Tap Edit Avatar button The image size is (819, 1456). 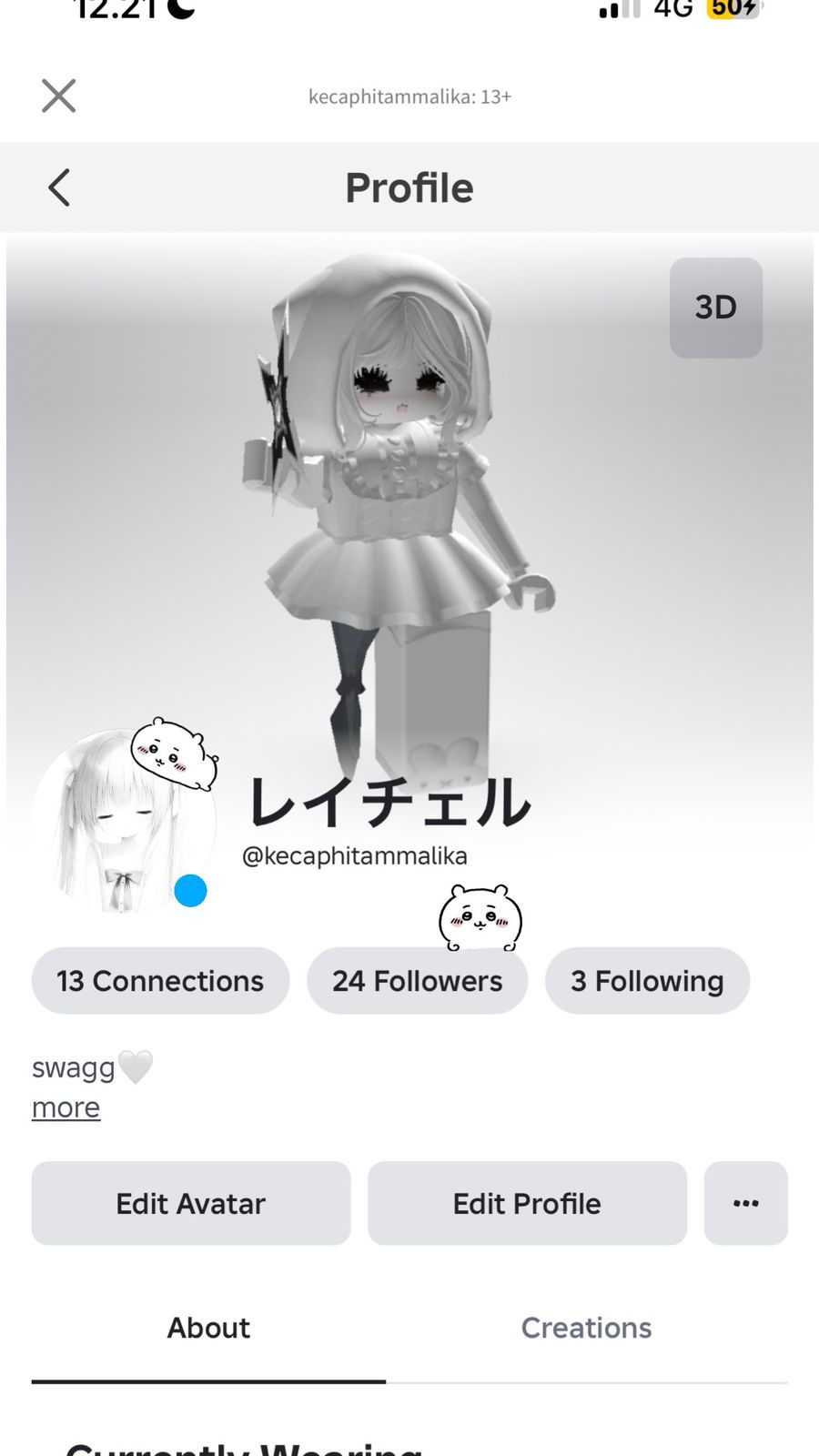(190, 1203)
